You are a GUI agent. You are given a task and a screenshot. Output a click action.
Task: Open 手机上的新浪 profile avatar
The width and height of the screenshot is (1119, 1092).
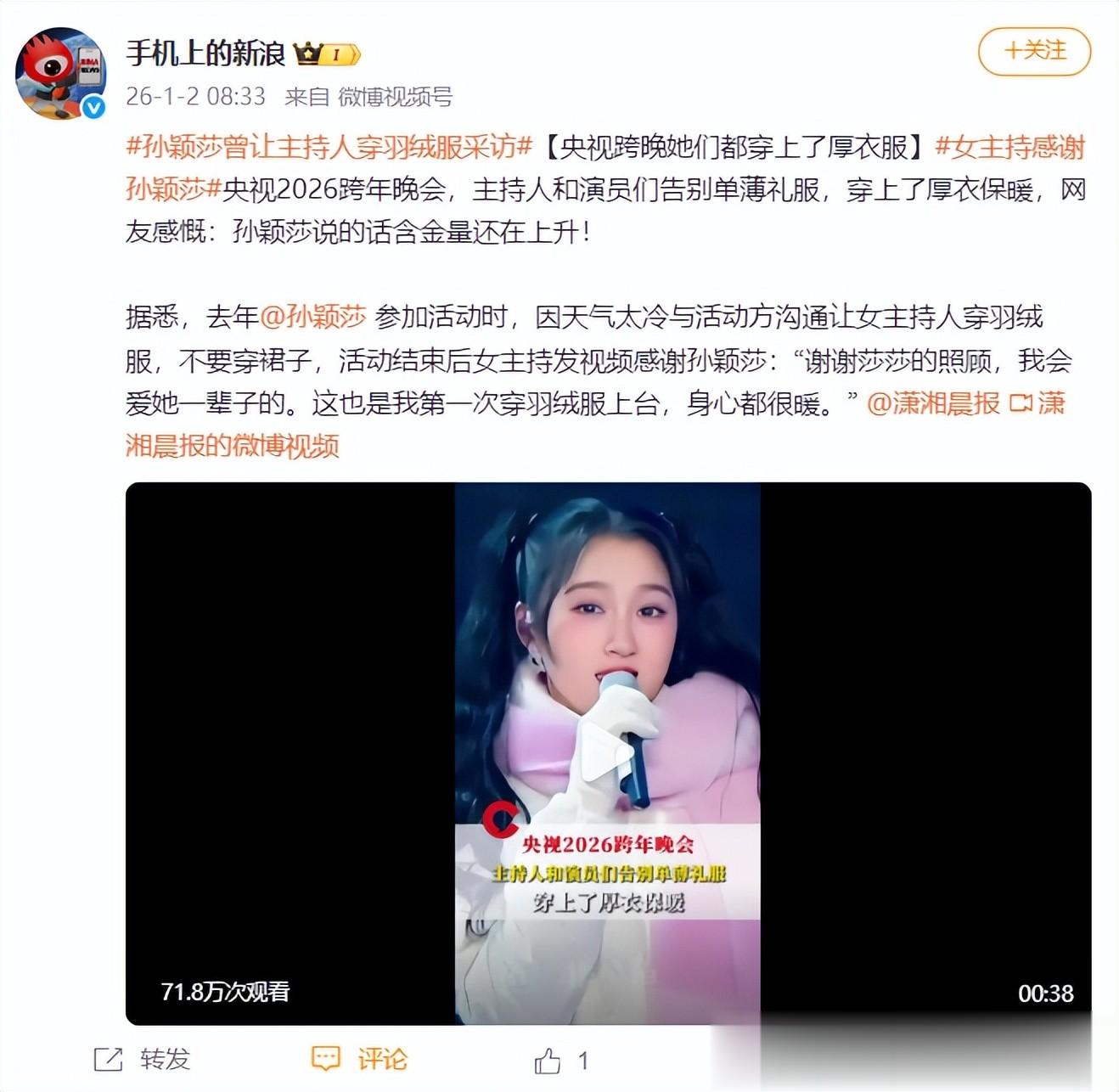pyautogui.click(x=60, y=73)
